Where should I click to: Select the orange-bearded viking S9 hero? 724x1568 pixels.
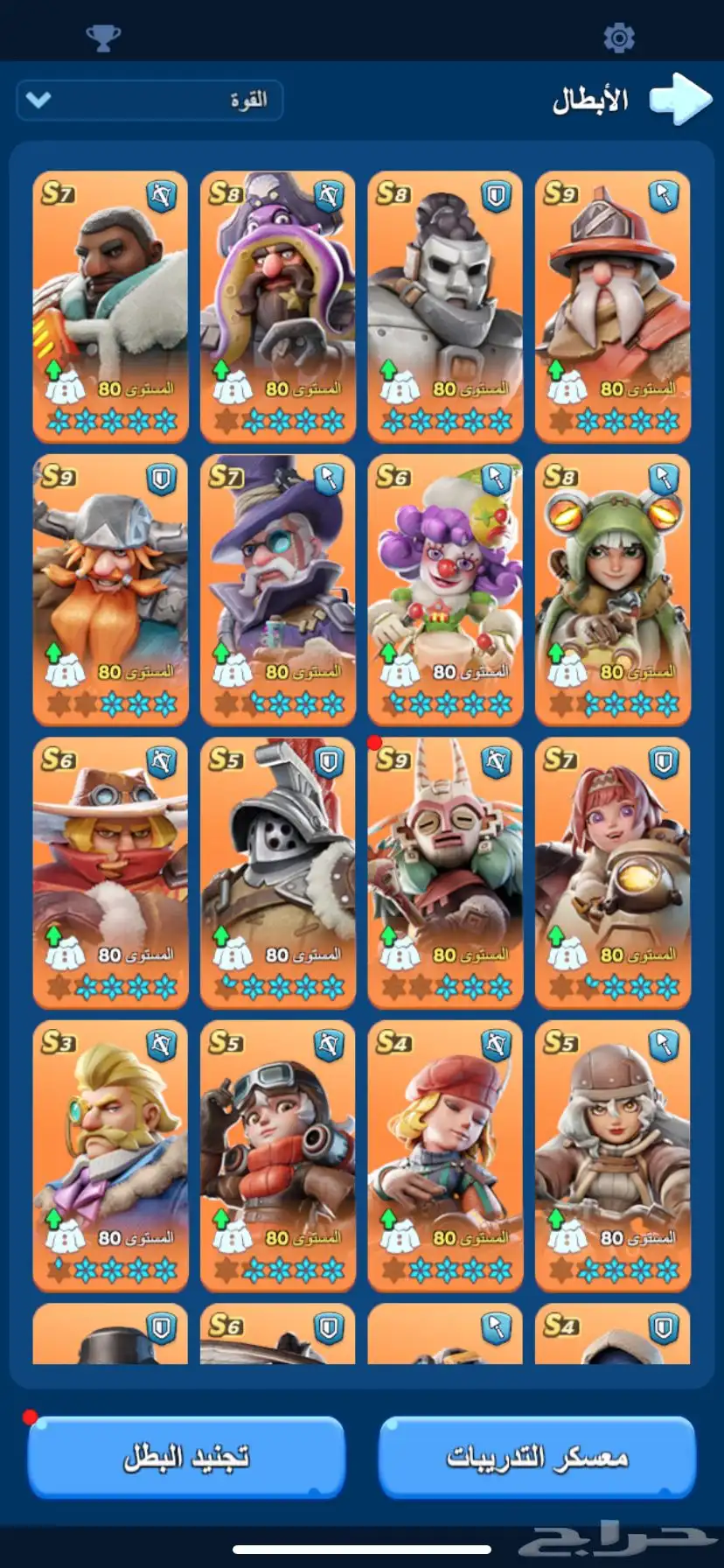coord(110,590)
